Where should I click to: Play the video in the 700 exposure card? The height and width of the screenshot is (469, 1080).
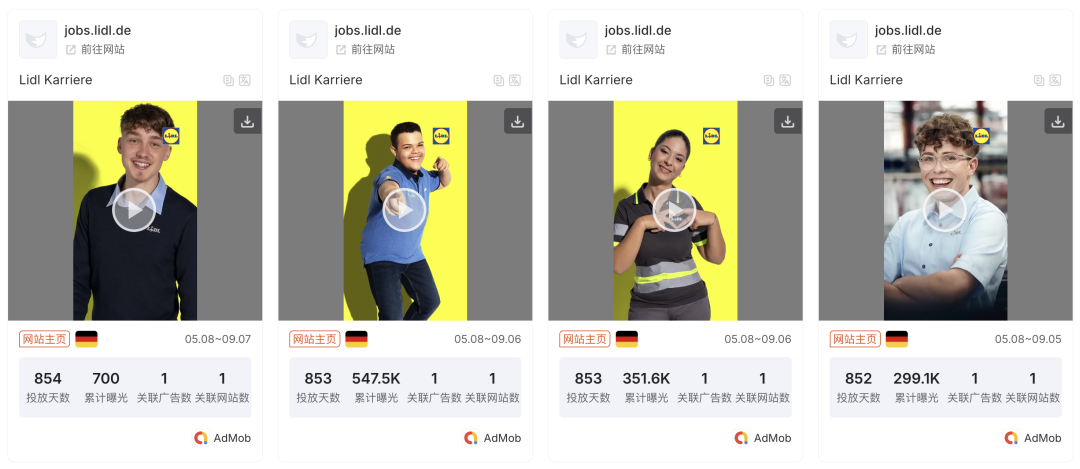click(134, 210)
